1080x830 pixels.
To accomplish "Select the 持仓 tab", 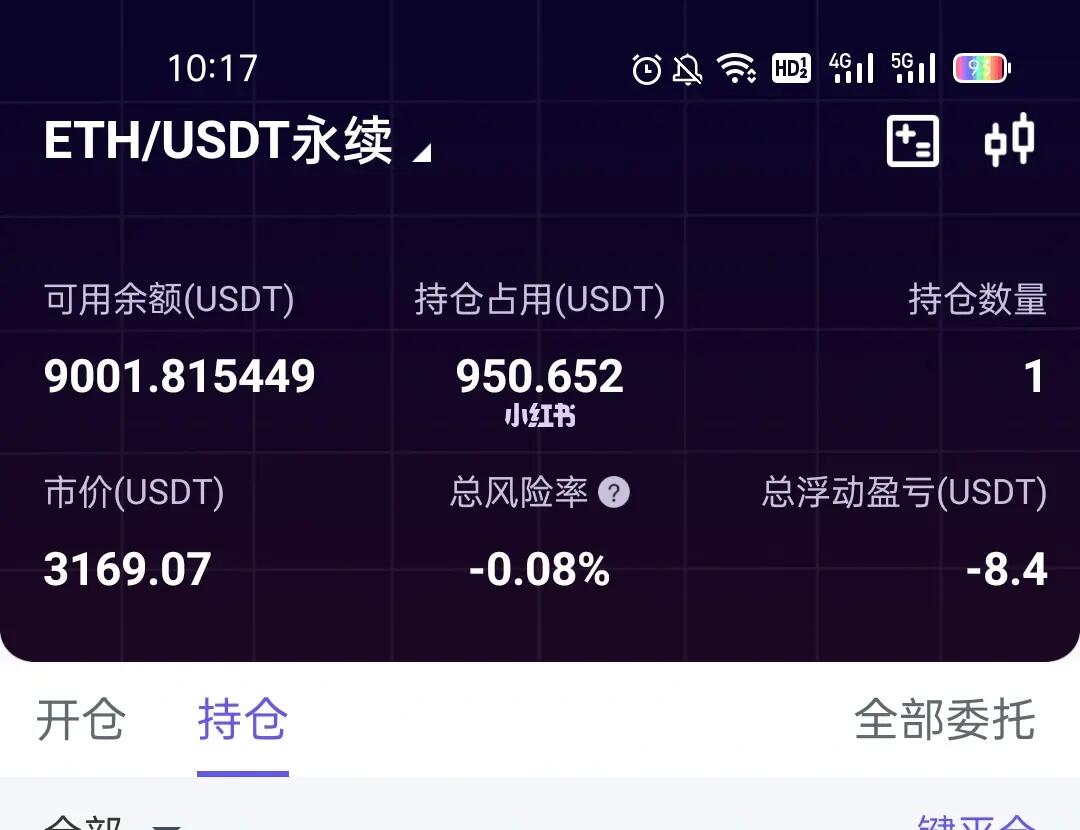I will (243, 720).
